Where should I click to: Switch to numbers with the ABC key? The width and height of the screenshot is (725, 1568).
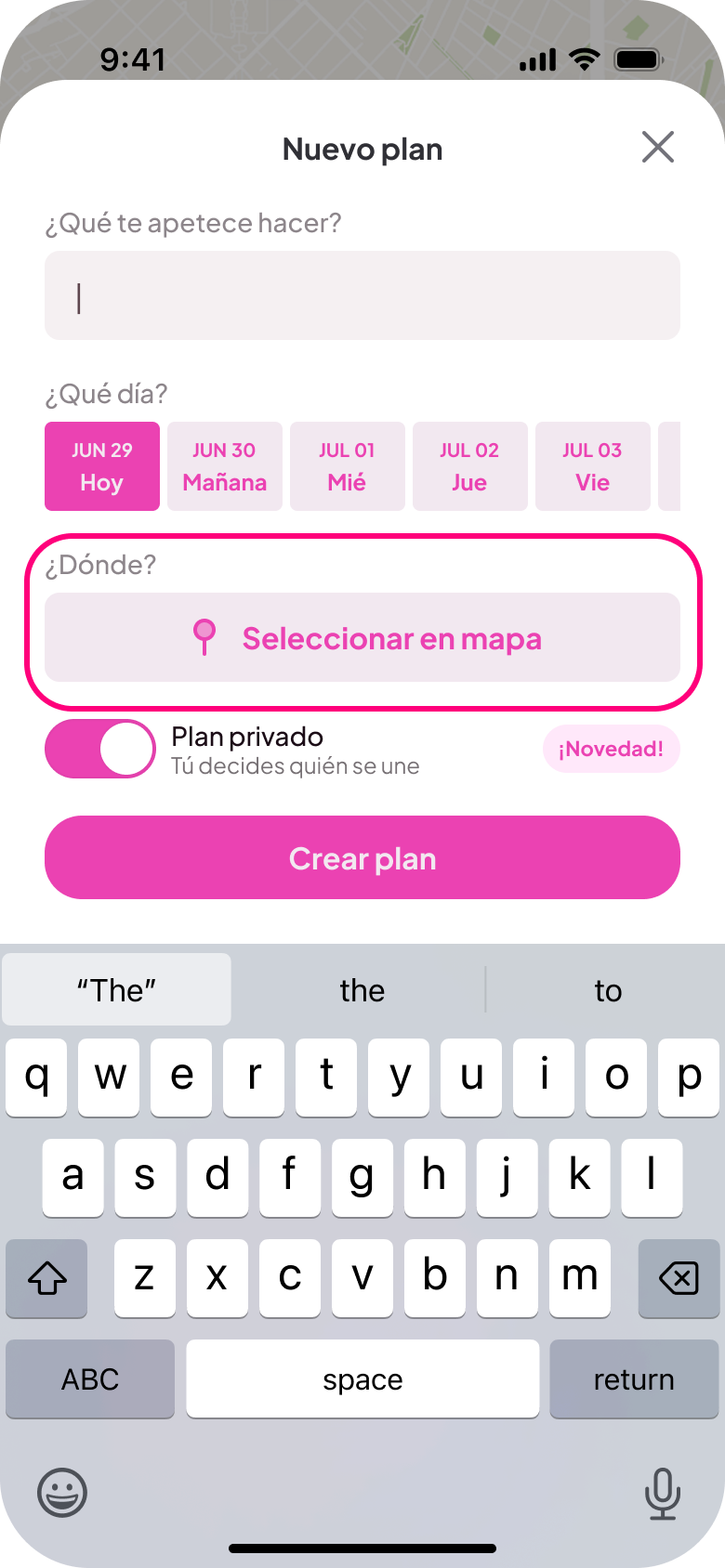(x=89, y=1379)
